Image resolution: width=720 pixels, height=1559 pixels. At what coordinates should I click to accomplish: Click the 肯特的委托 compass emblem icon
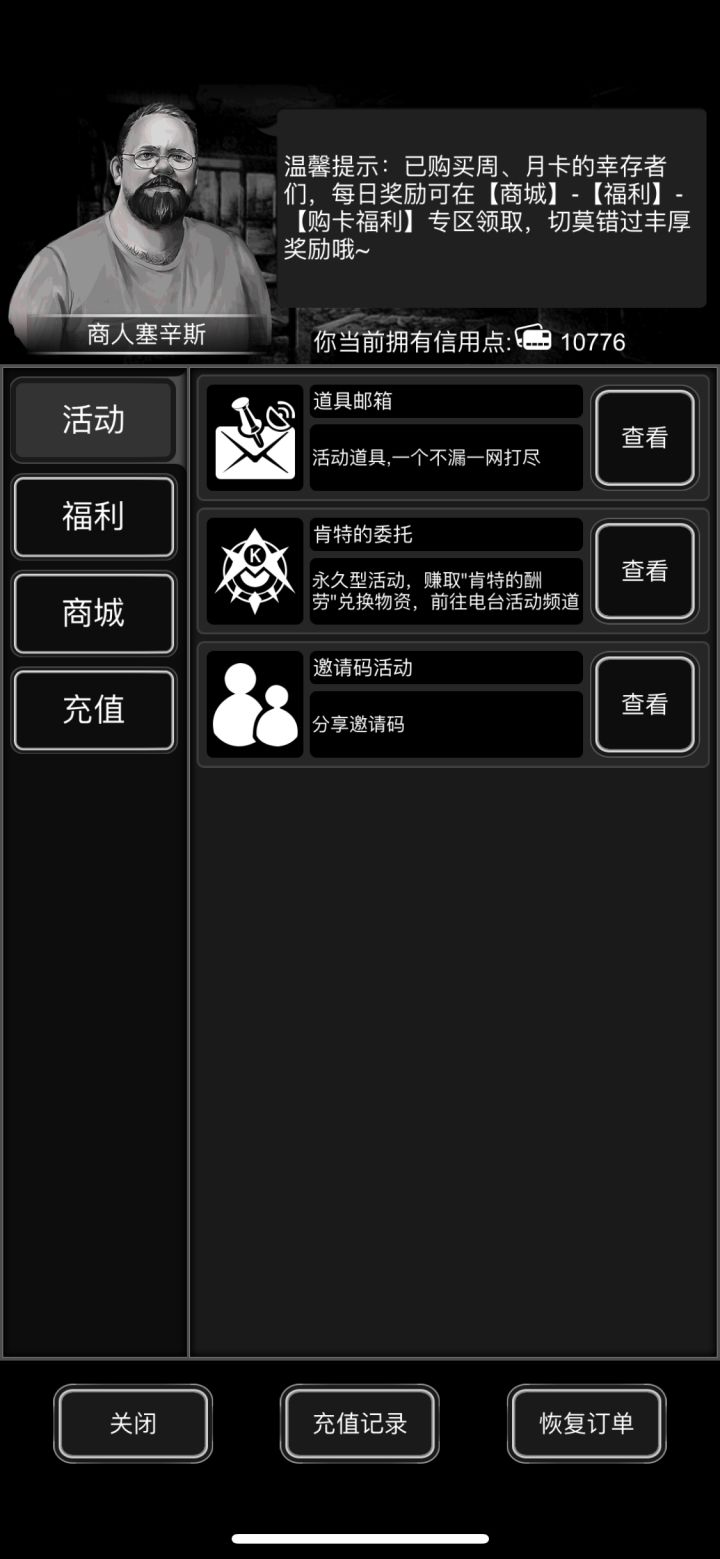click(x=253, y=570)
